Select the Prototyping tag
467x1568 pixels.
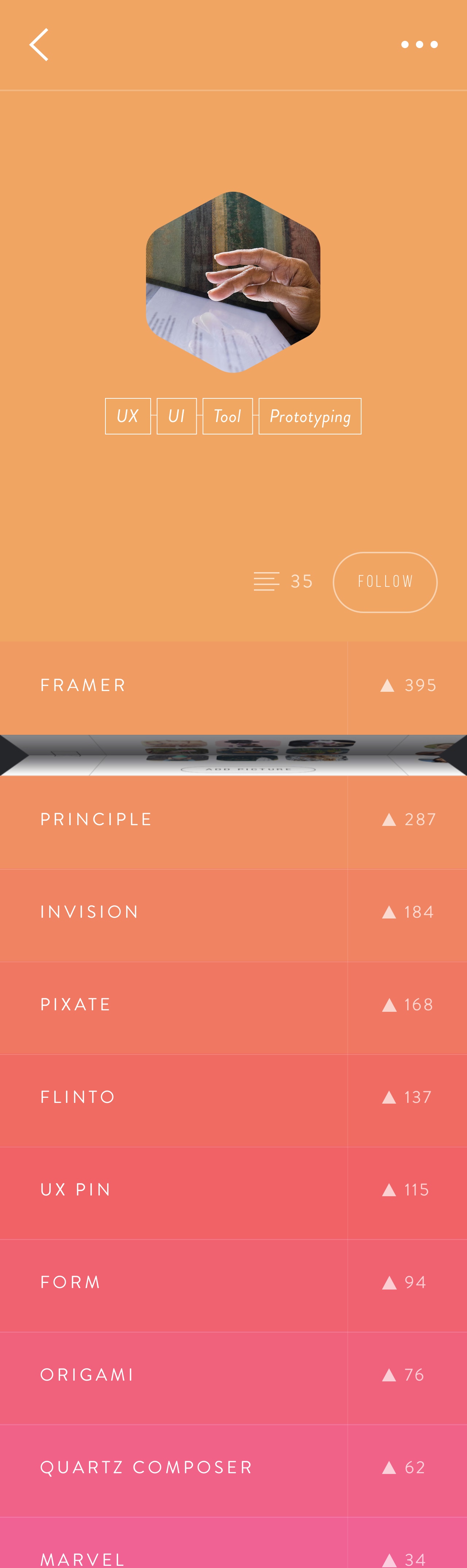[310, 416]
